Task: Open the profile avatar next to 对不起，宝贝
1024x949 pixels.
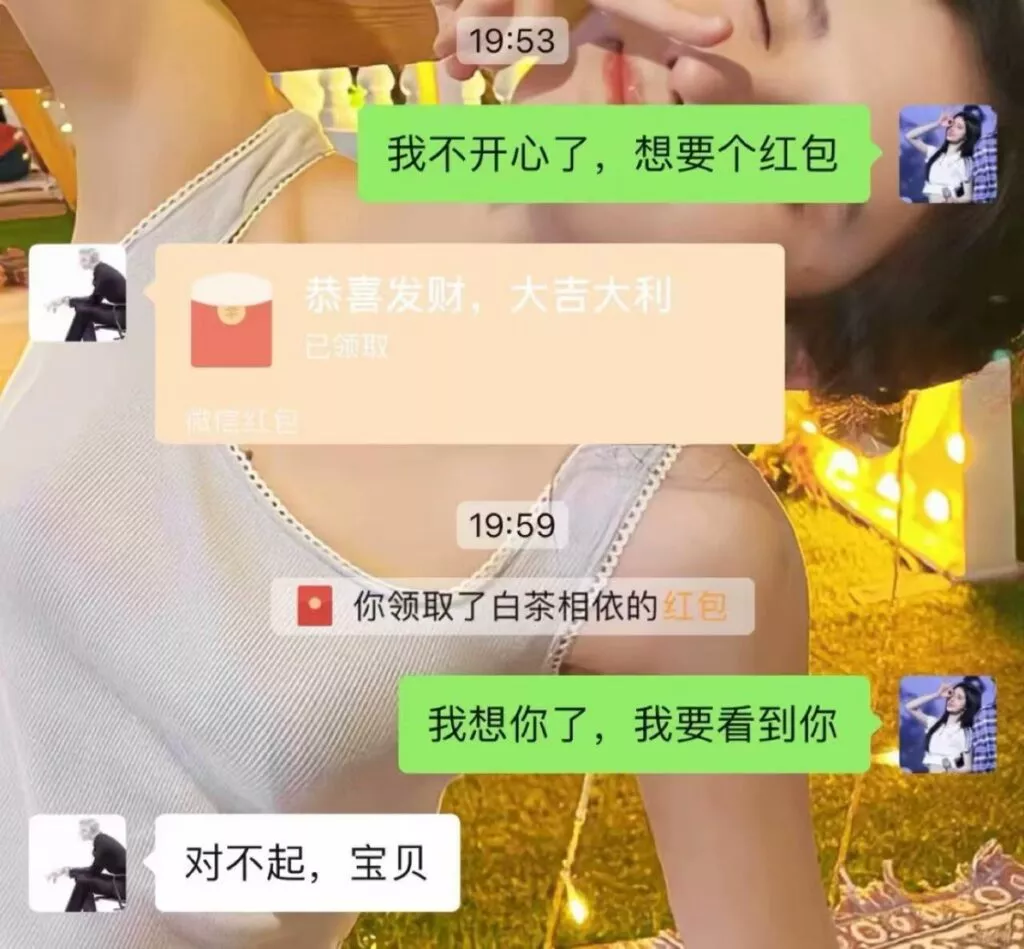Action: (78, 863)
